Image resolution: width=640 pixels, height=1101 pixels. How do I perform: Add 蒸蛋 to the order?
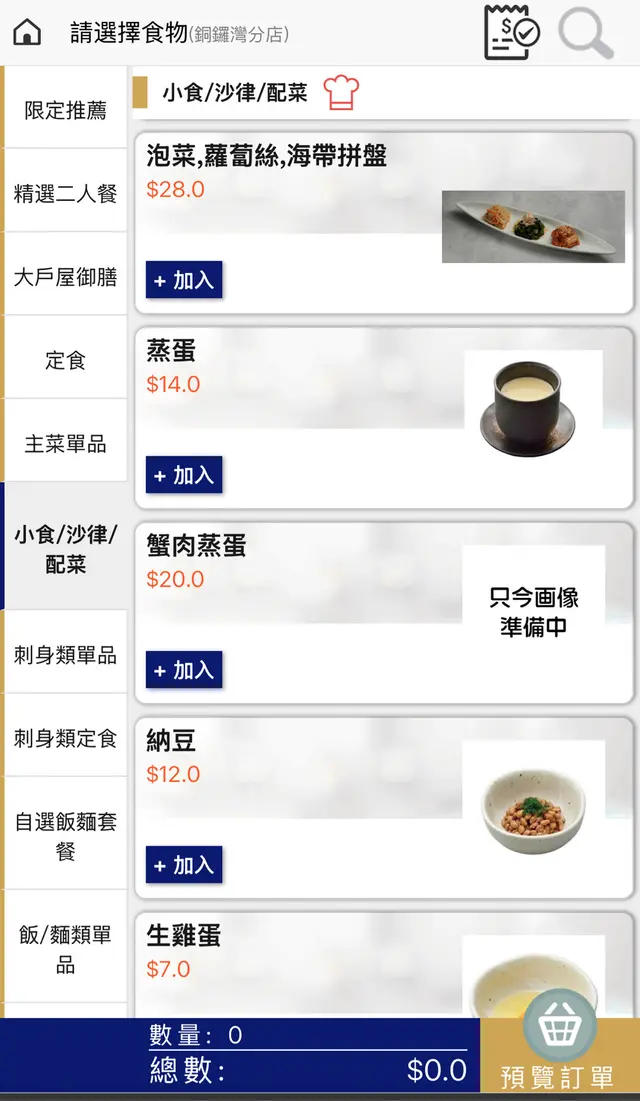click(x=184, y=475)
